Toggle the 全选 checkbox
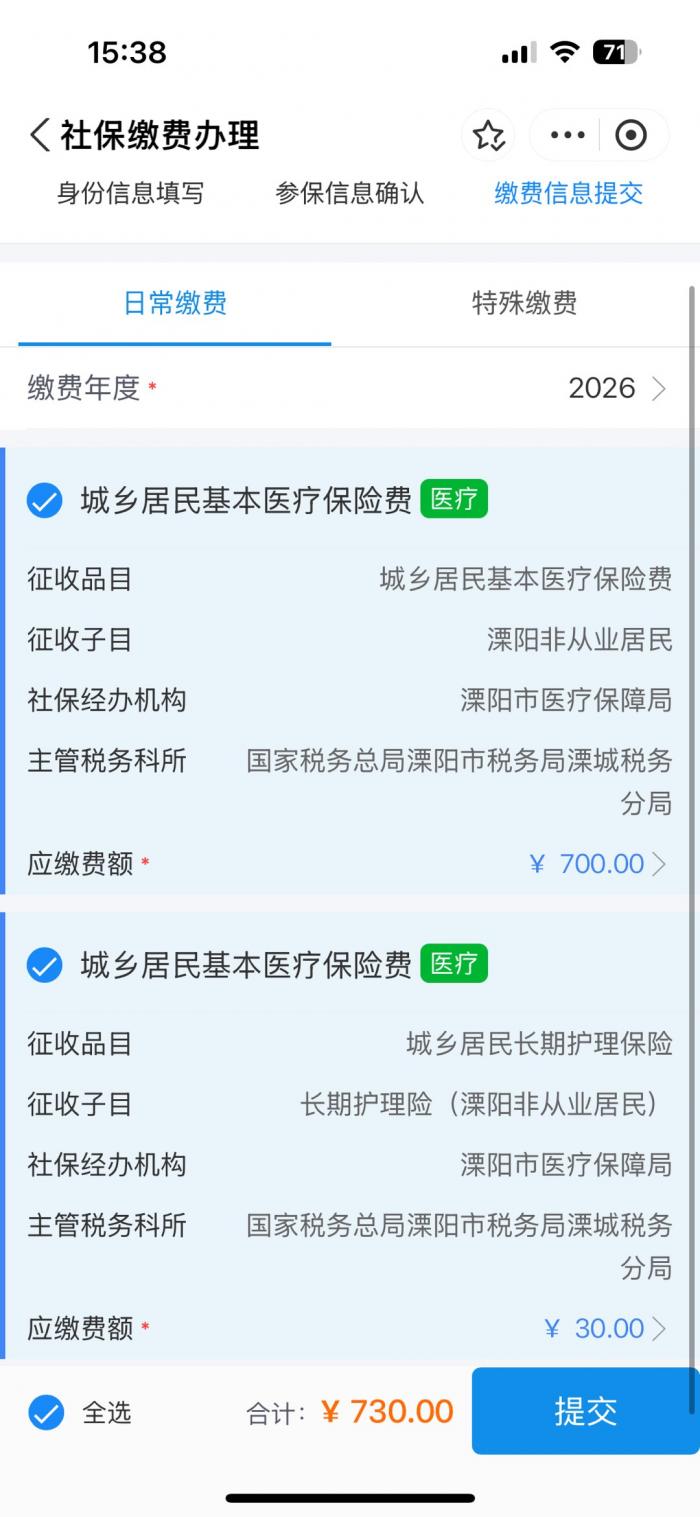Screen dimensions: 700x1517 pyautogui.click(x=46, y=1412)
